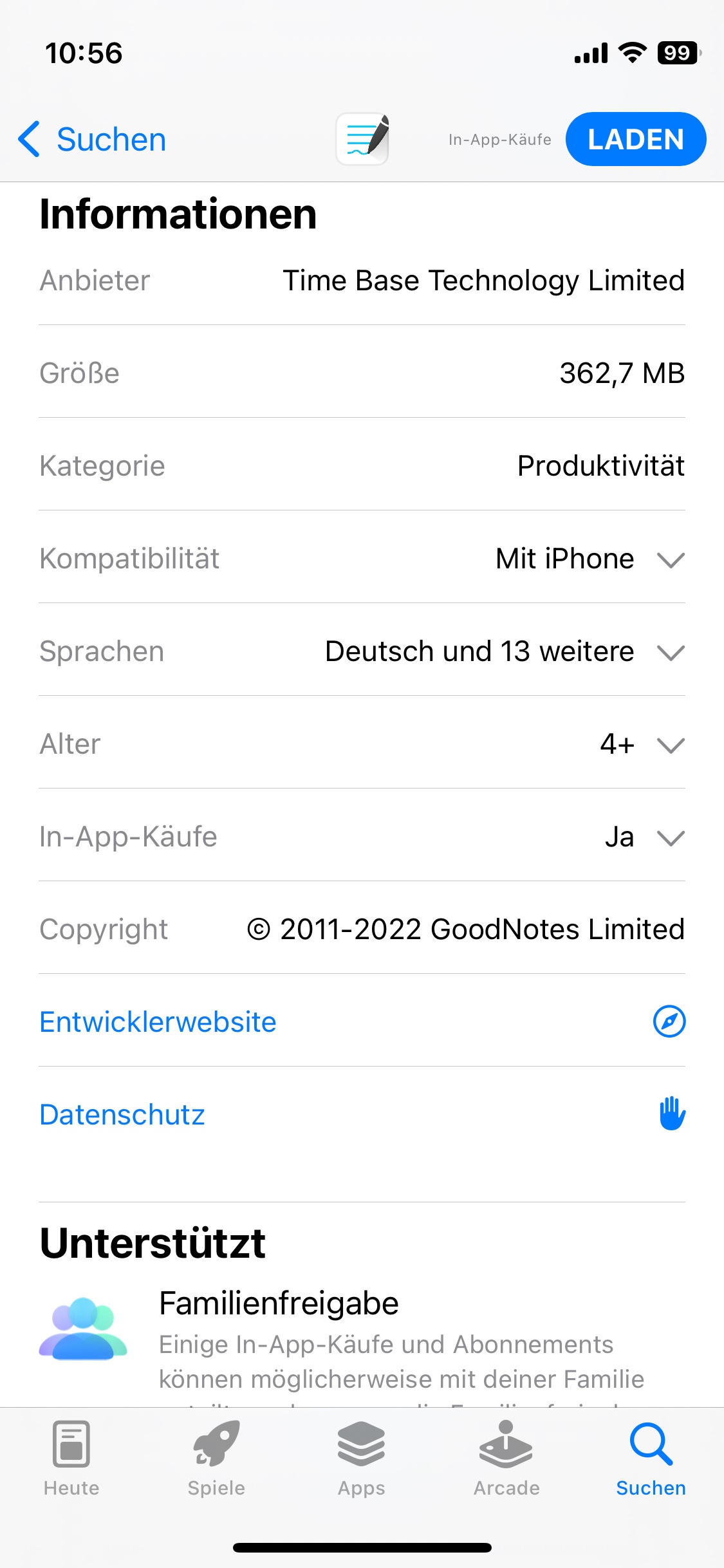Expand the Sprachen language list
The width and height of the screenshot is (724, 1568).
[x=670, y=652]
